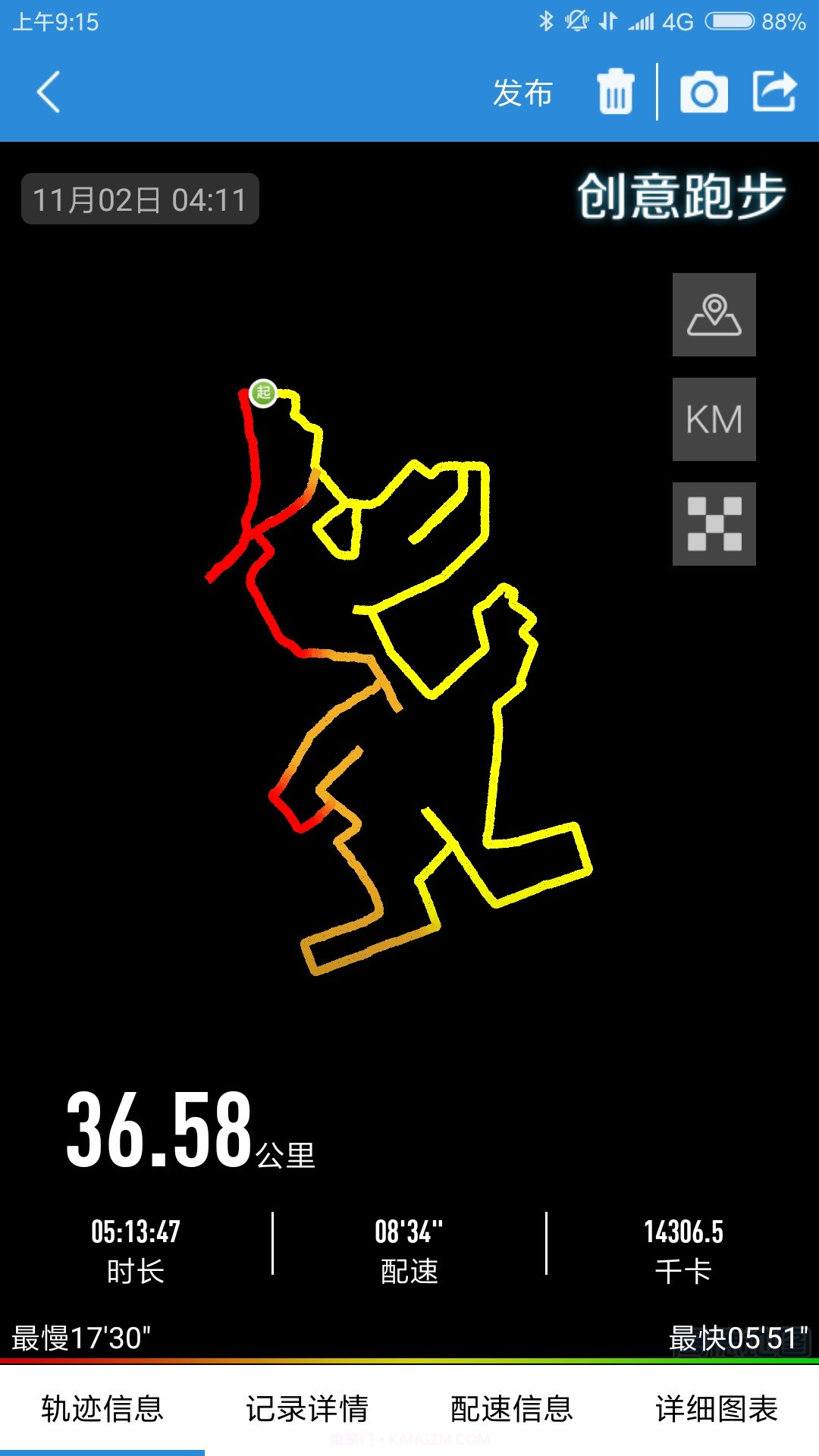Delete this run record with trash icon

(x=615, y=93)
